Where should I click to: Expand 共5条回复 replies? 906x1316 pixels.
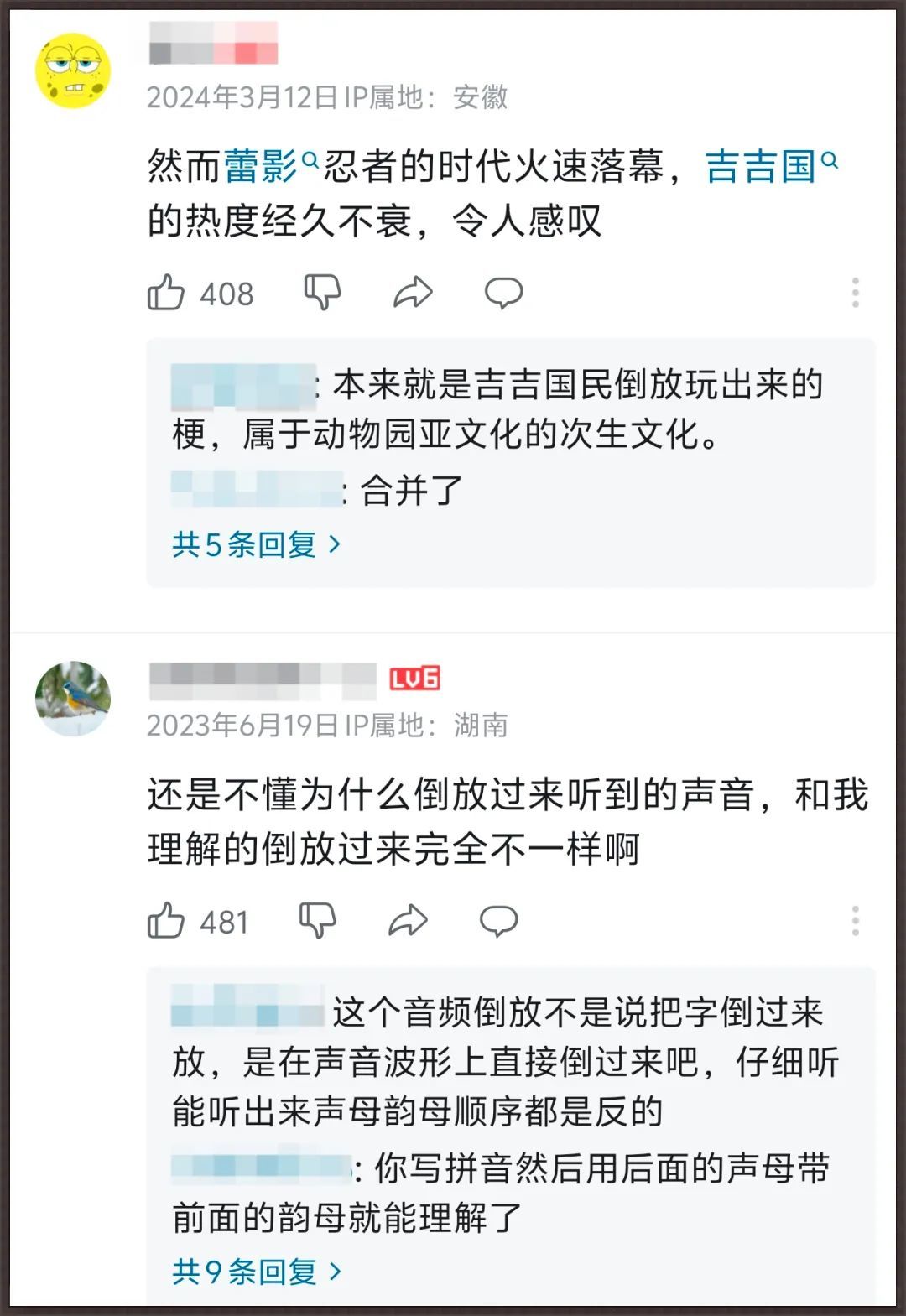tap(256, 544)
